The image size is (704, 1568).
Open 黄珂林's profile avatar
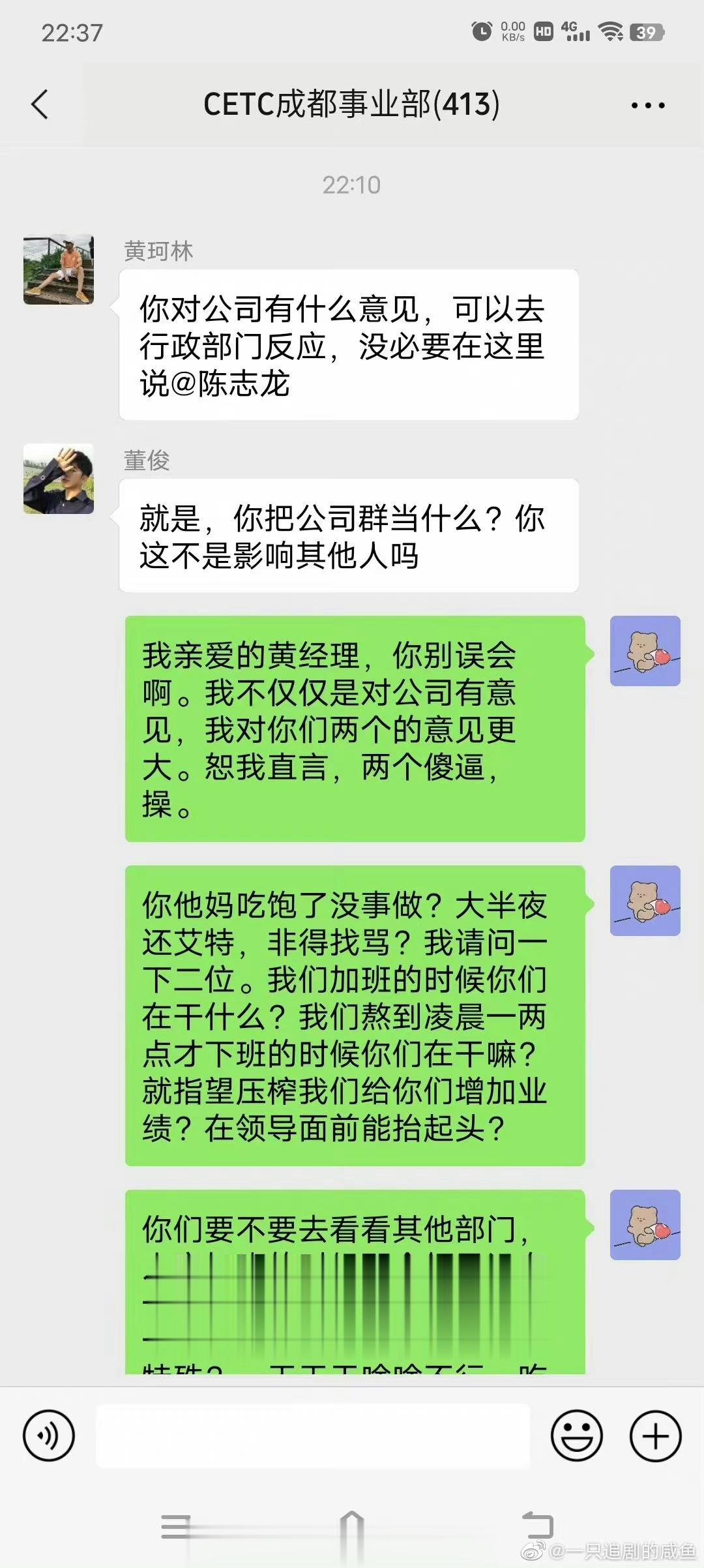click(x=59, y=269)
